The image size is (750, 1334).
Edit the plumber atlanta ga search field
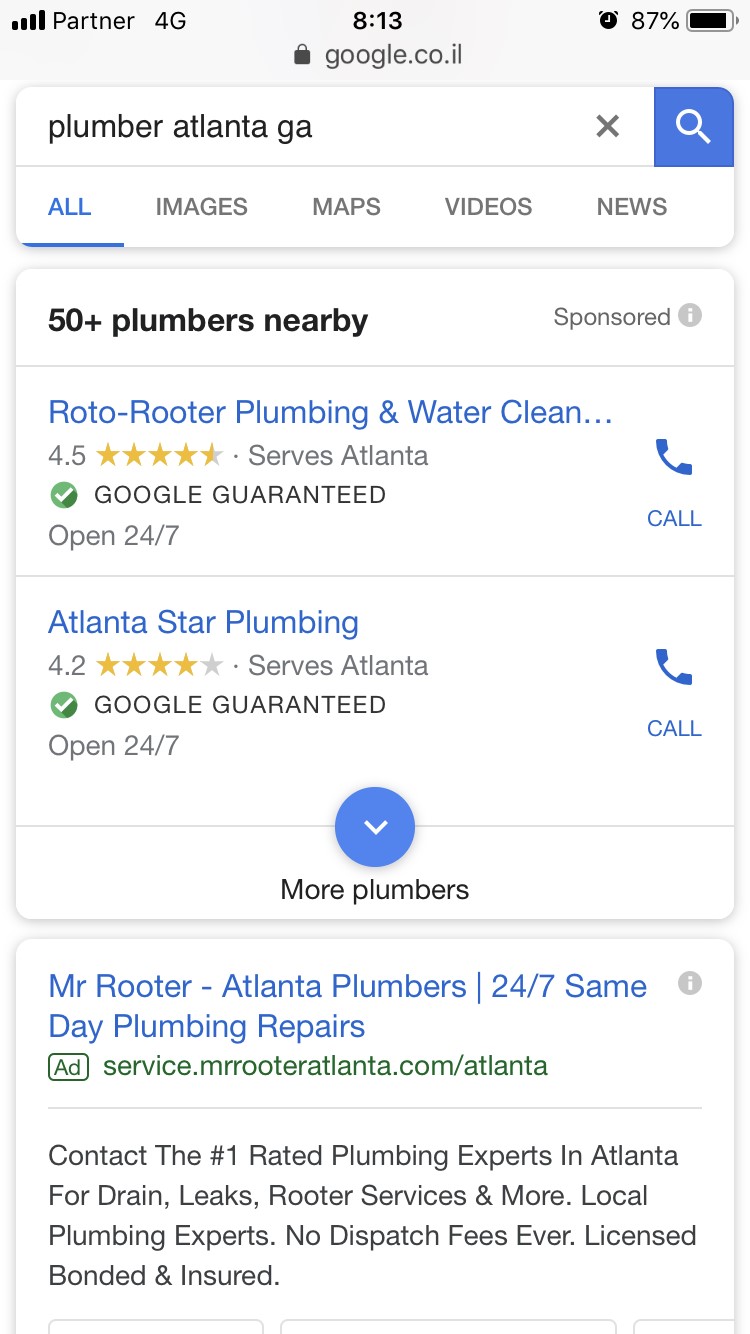pyautogui.click(x=300, y=127)
